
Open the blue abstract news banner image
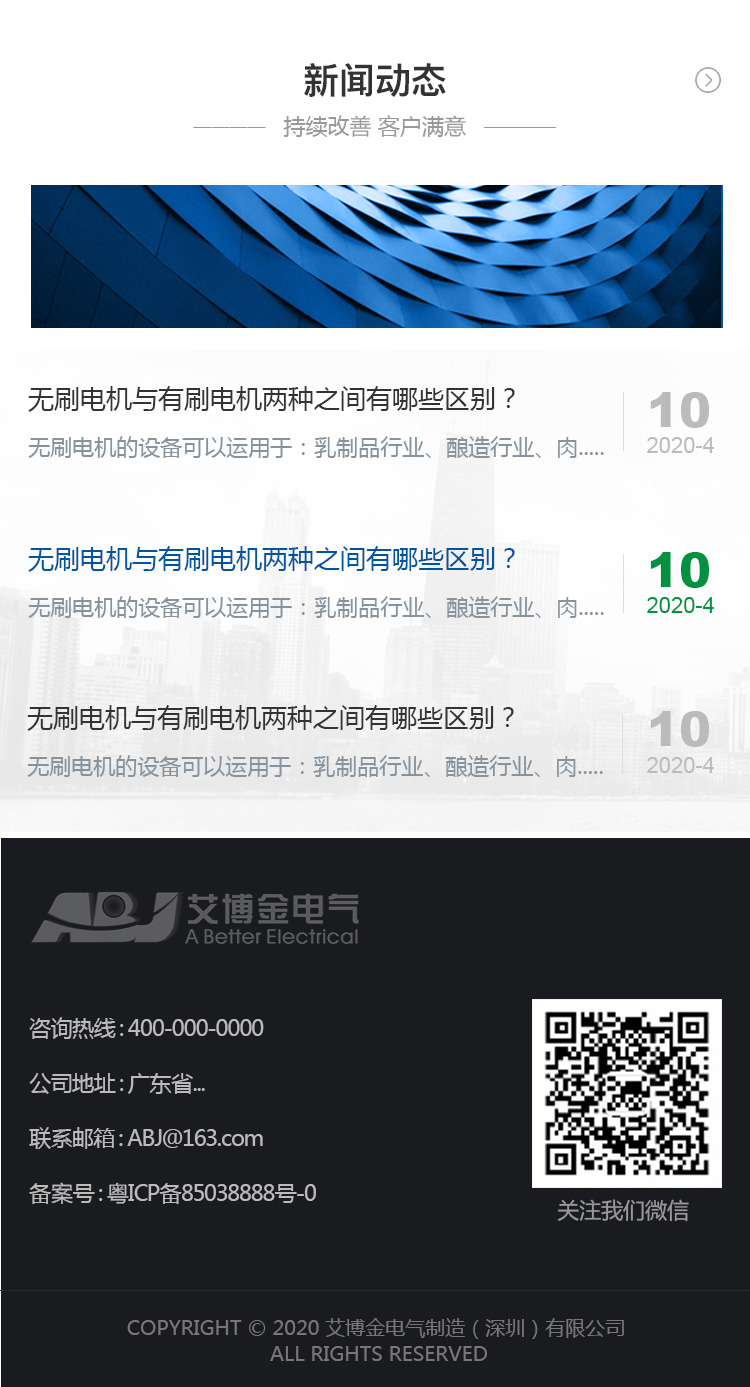(376, 256)
